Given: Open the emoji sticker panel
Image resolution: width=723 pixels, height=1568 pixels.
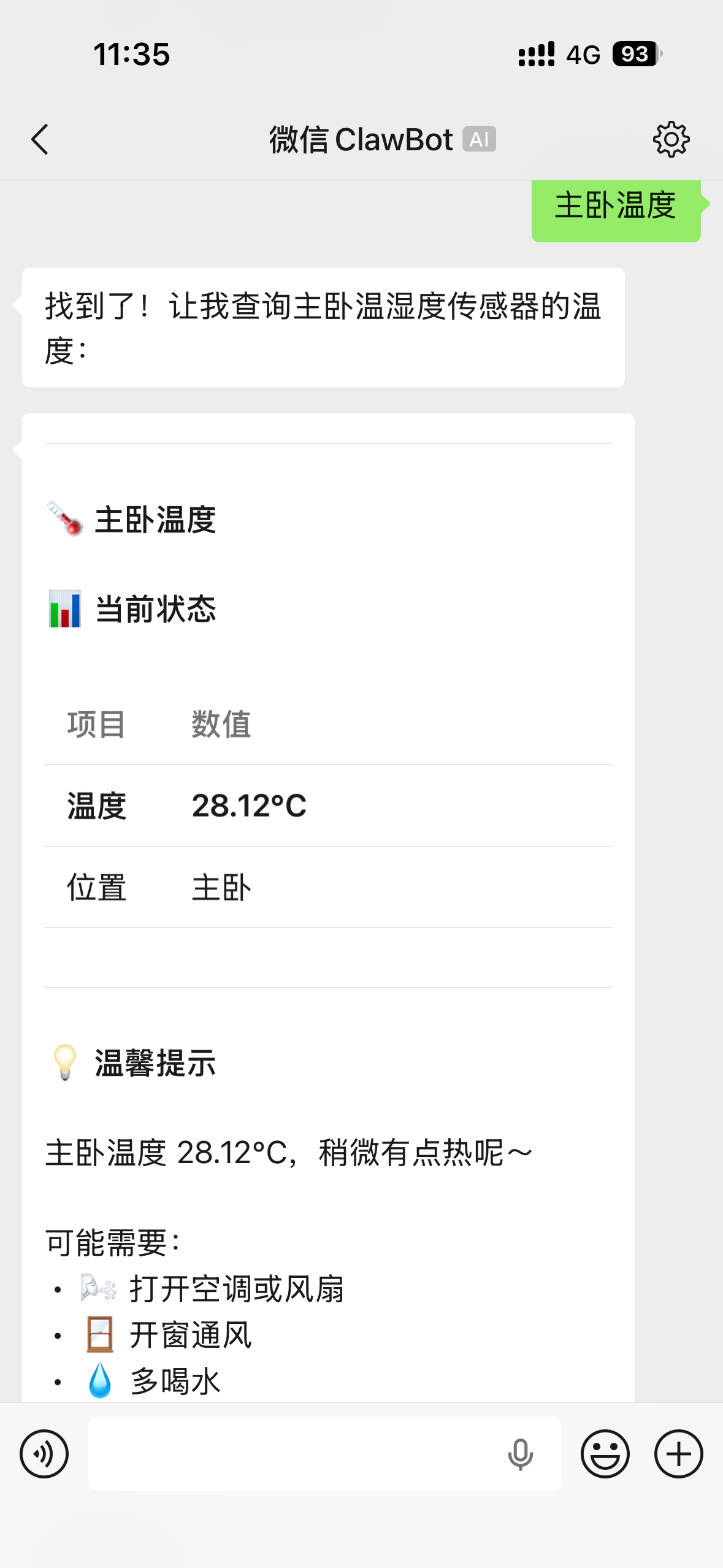Looking at the screenshot, I should coord(605,1453).
